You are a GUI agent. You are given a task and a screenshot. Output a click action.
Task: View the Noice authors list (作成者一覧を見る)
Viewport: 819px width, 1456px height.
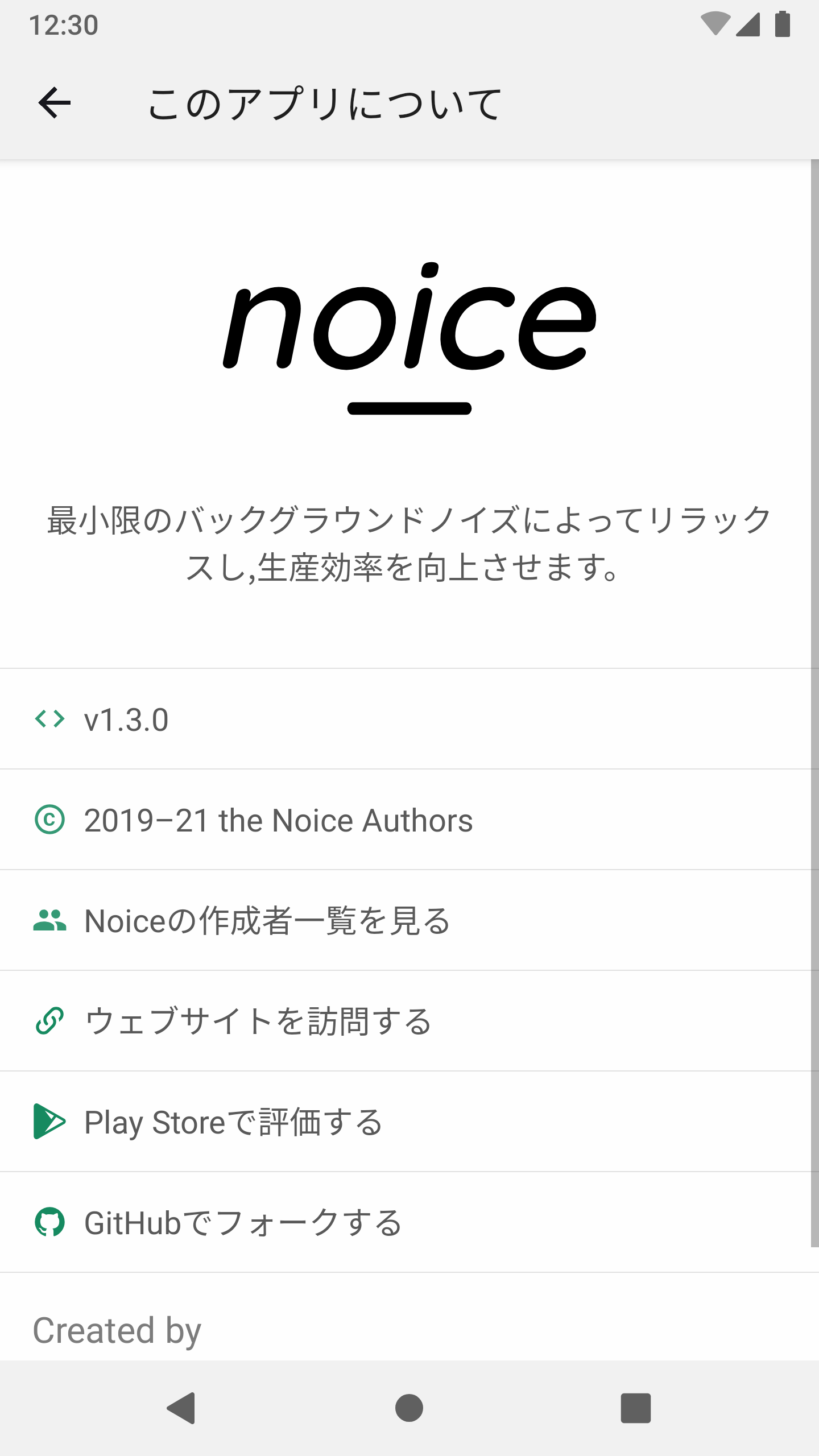267,921
